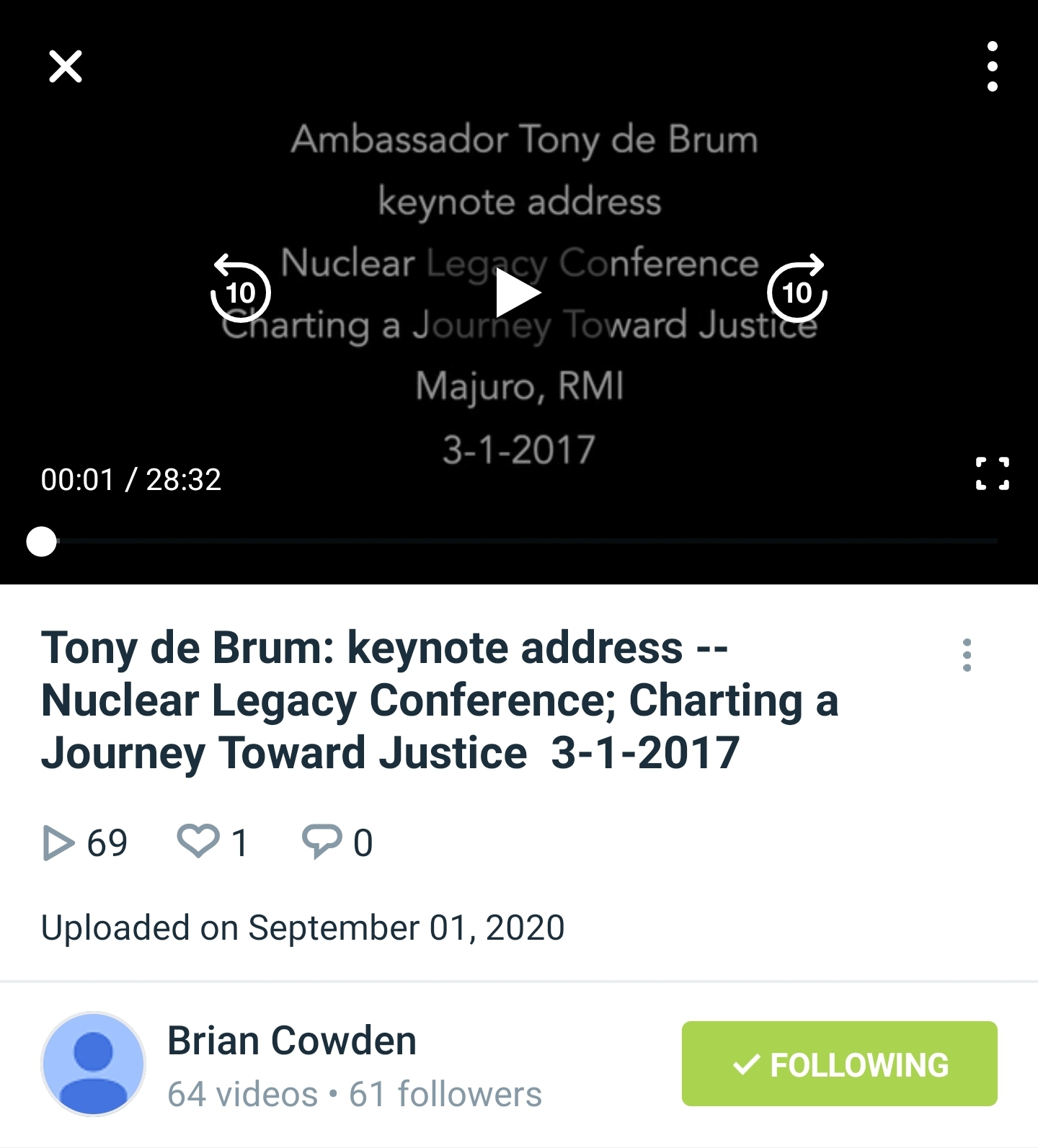Open Brian Cowden's channel
1038x1148 pixels.
point(292,1041)
